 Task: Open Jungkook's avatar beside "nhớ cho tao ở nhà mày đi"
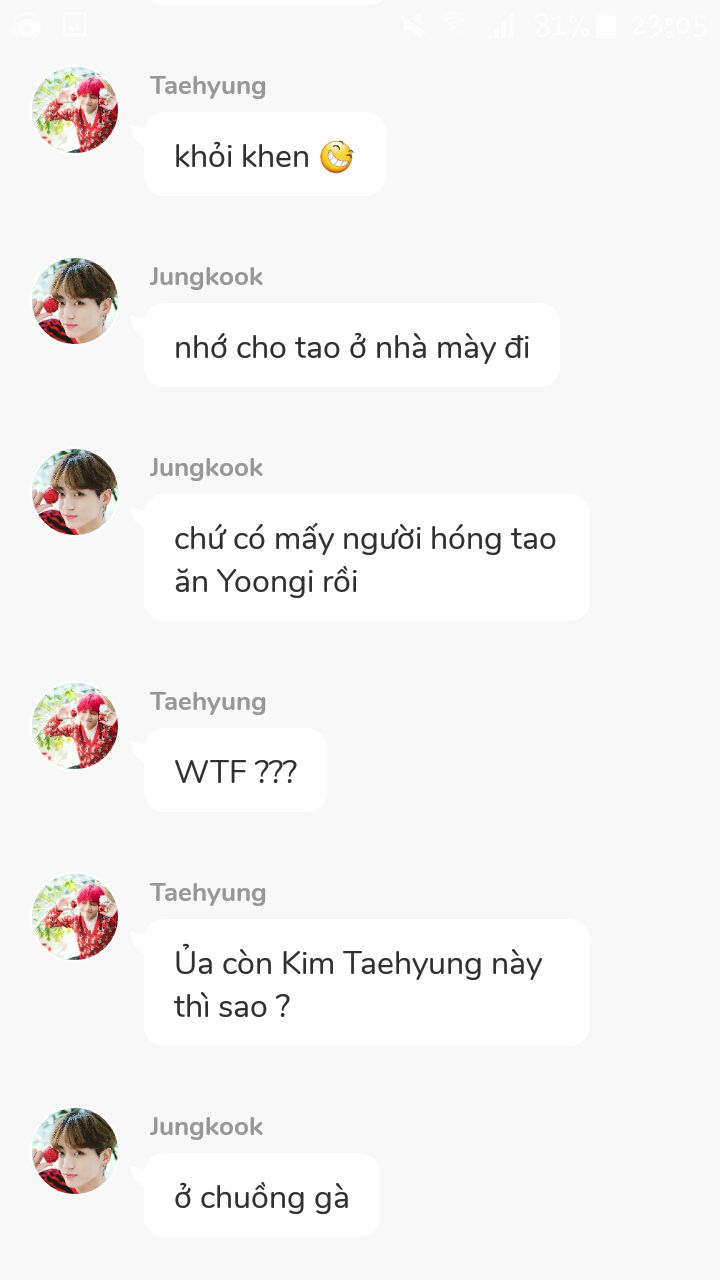coord(75,301)
